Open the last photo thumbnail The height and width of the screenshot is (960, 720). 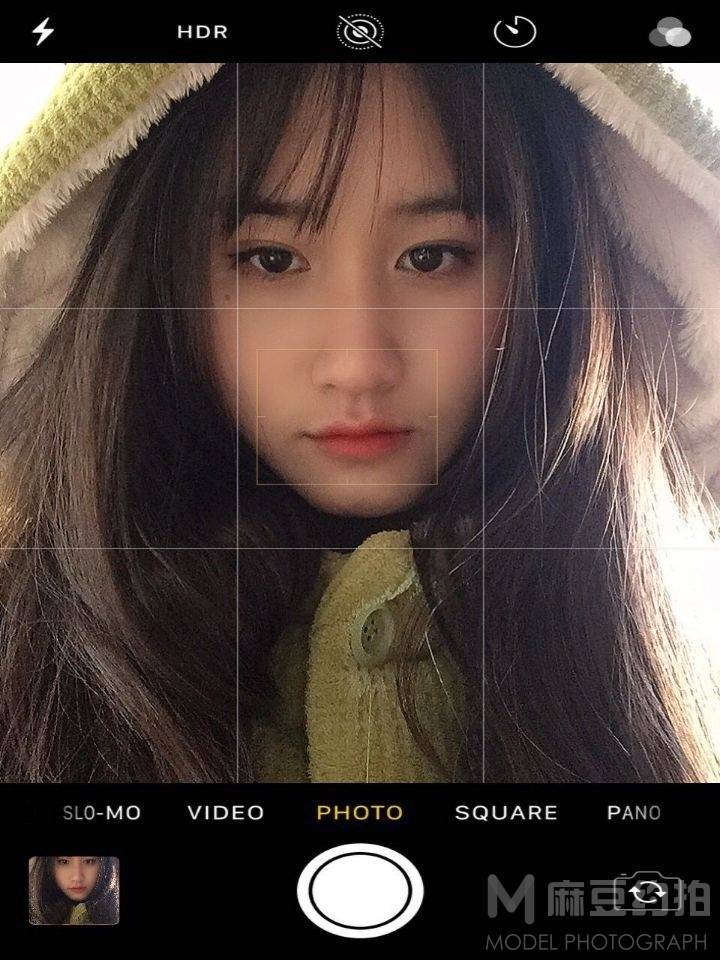click(x=74, y=890)
